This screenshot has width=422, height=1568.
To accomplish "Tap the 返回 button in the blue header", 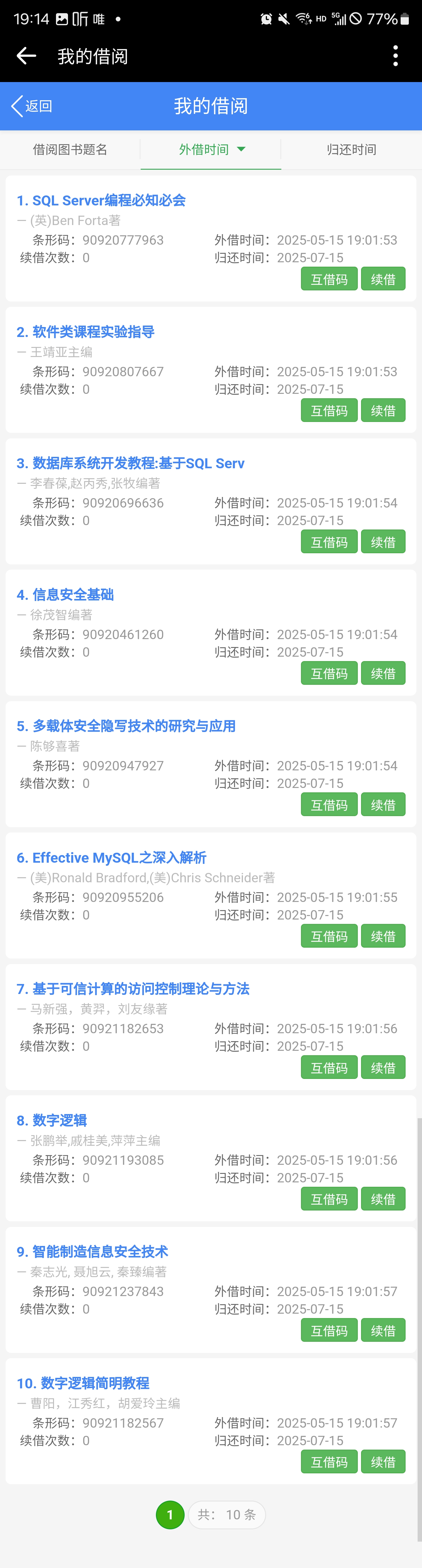I will pos(32,106).
